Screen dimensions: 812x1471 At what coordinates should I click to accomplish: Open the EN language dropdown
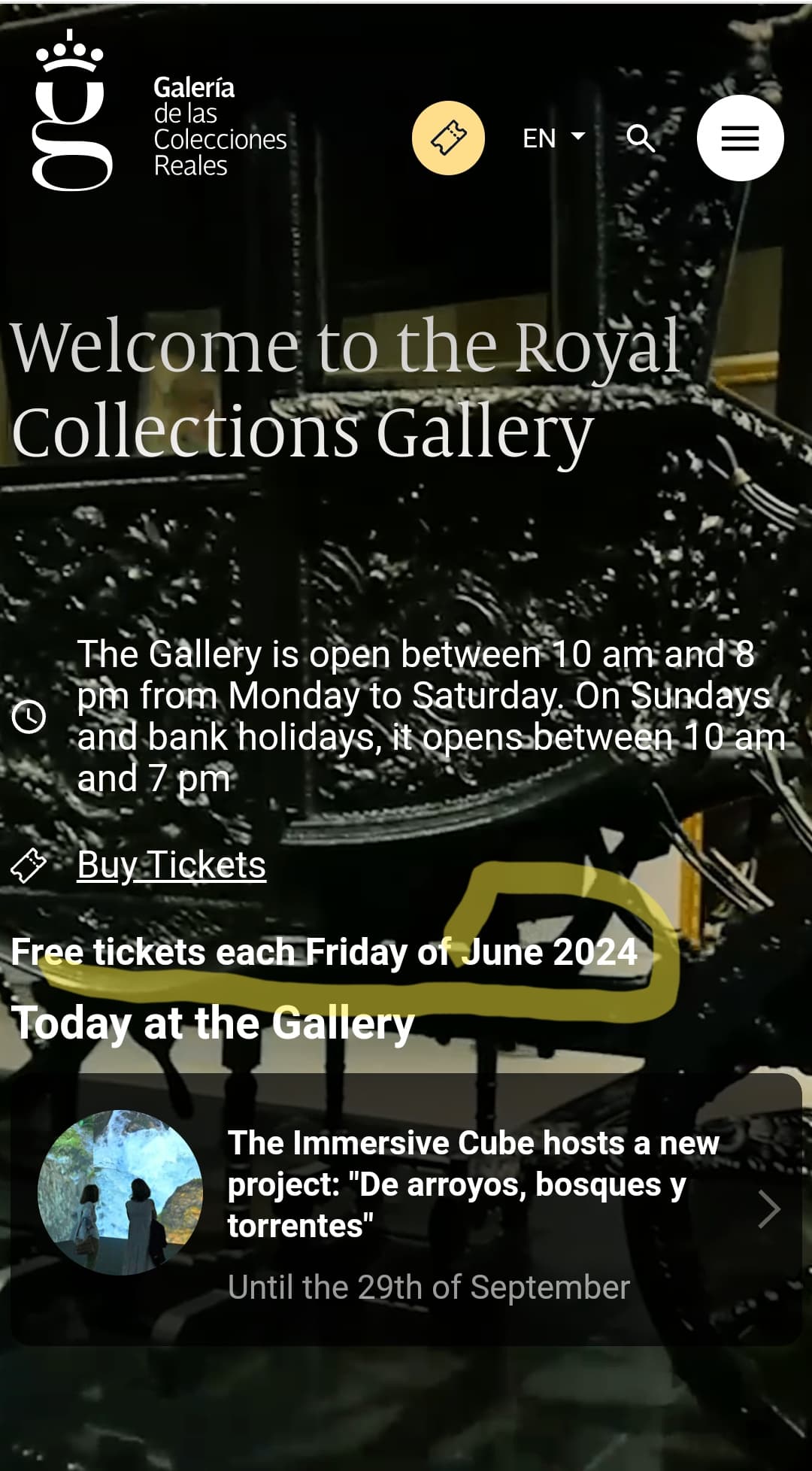point(554,138)
